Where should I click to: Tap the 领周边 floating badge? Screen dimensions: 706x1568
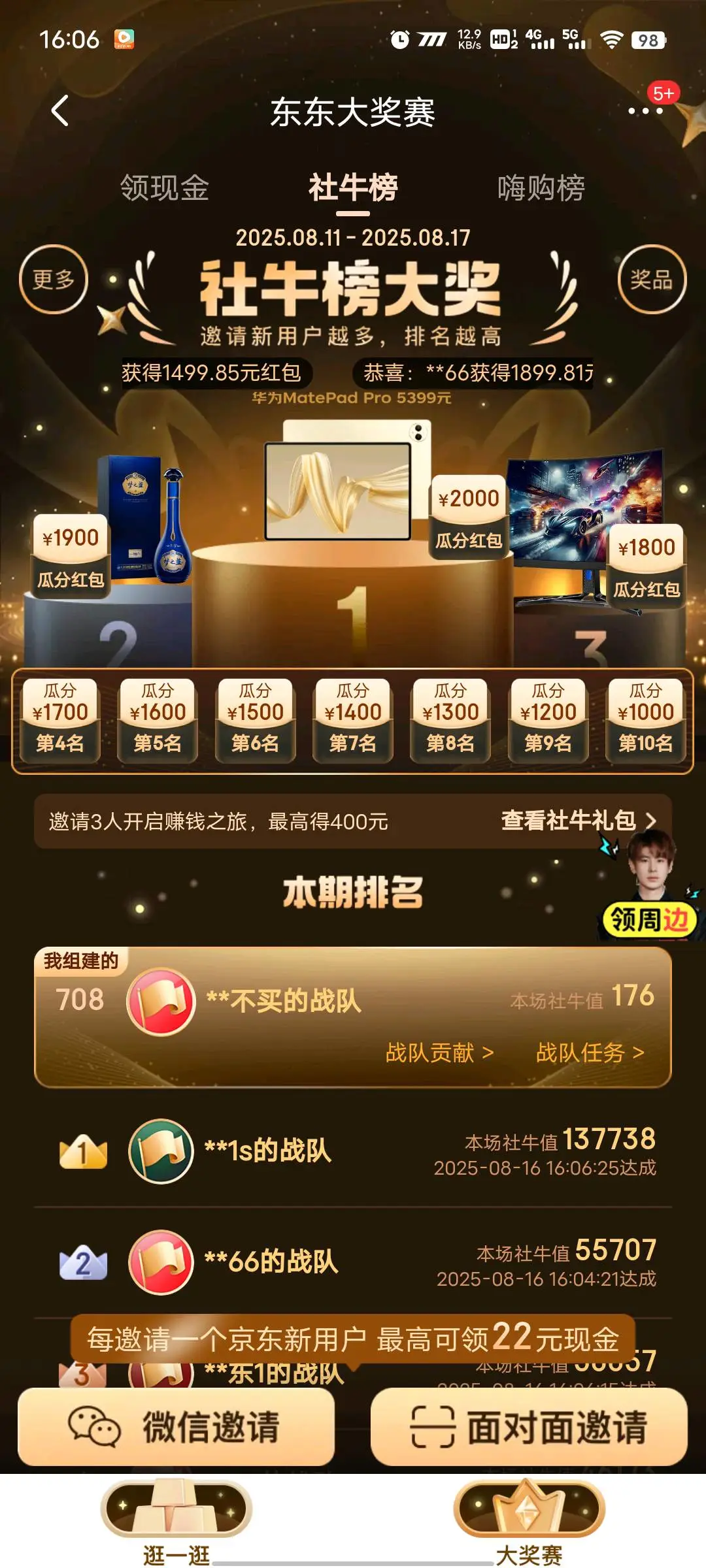[648, 919]
